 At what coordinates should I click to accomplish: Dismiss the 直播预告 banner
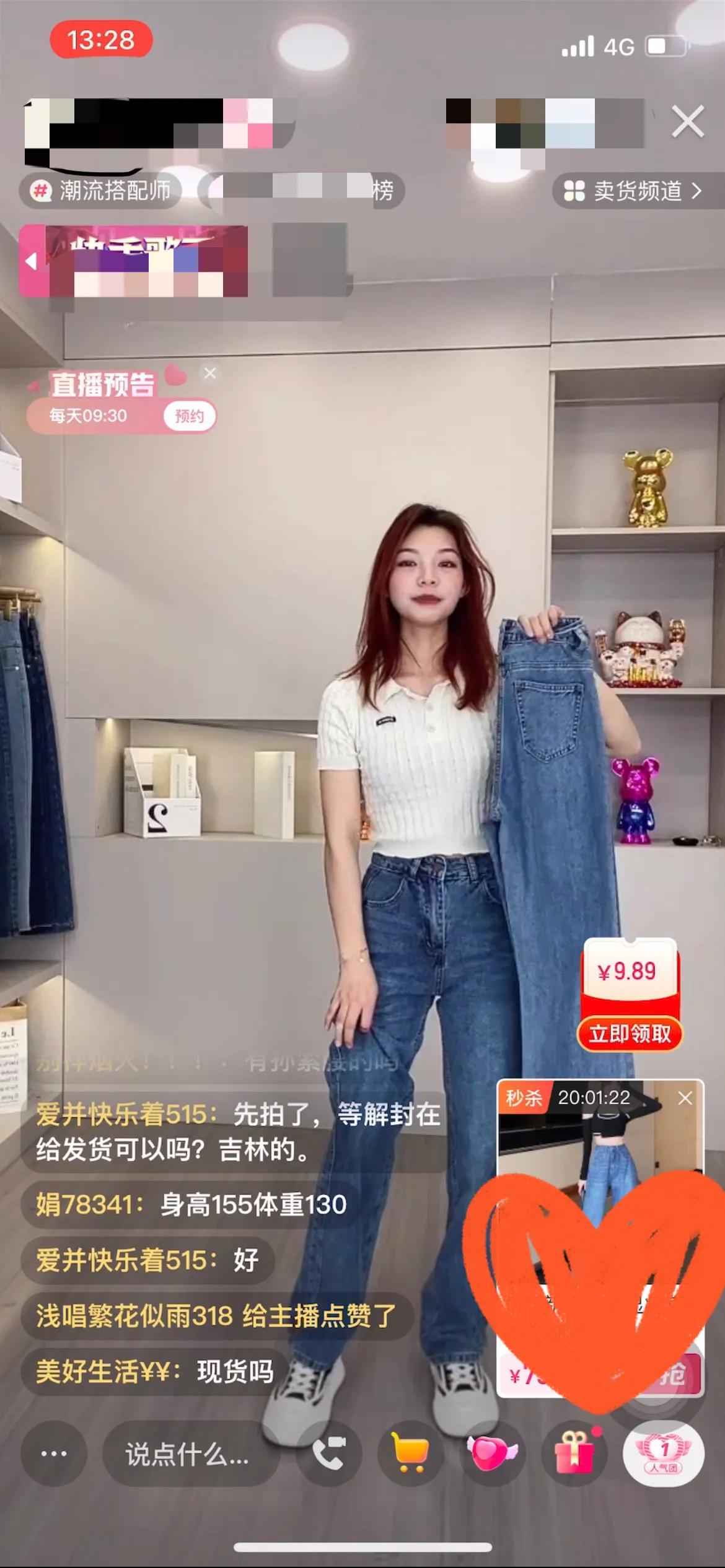210,373
